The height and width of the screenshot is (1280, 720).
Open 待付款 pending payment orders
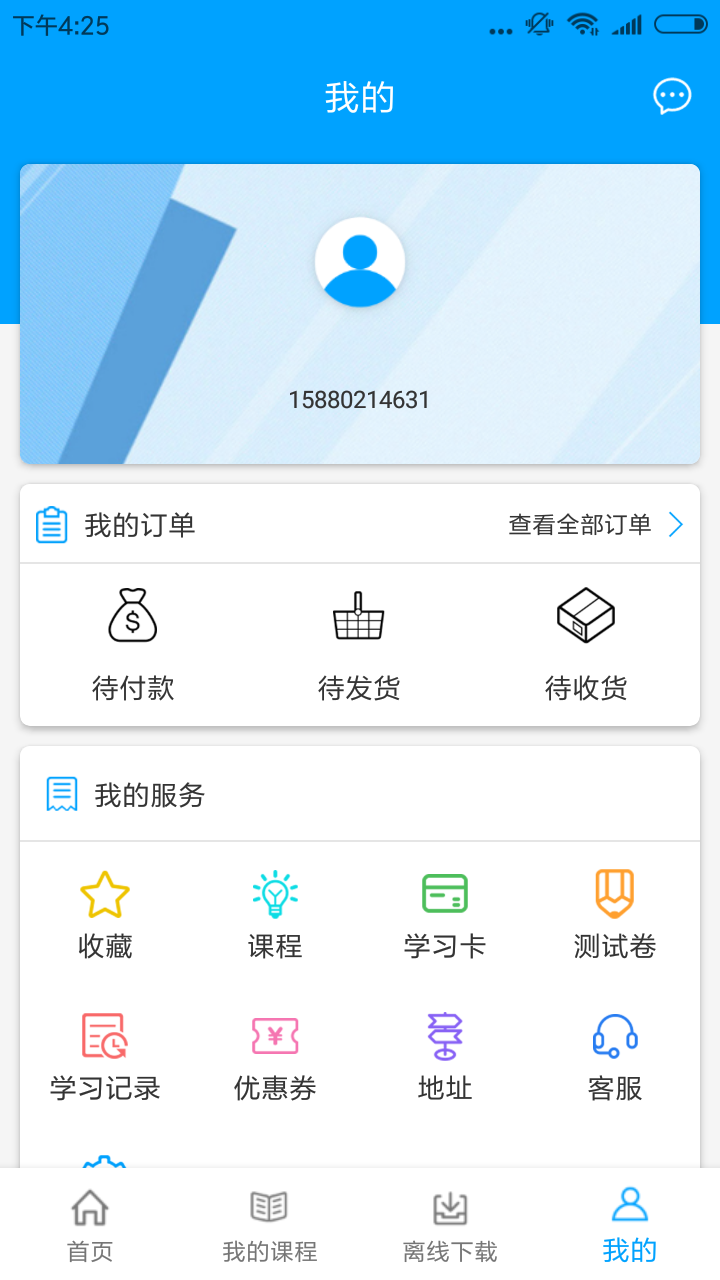[133, 644]
